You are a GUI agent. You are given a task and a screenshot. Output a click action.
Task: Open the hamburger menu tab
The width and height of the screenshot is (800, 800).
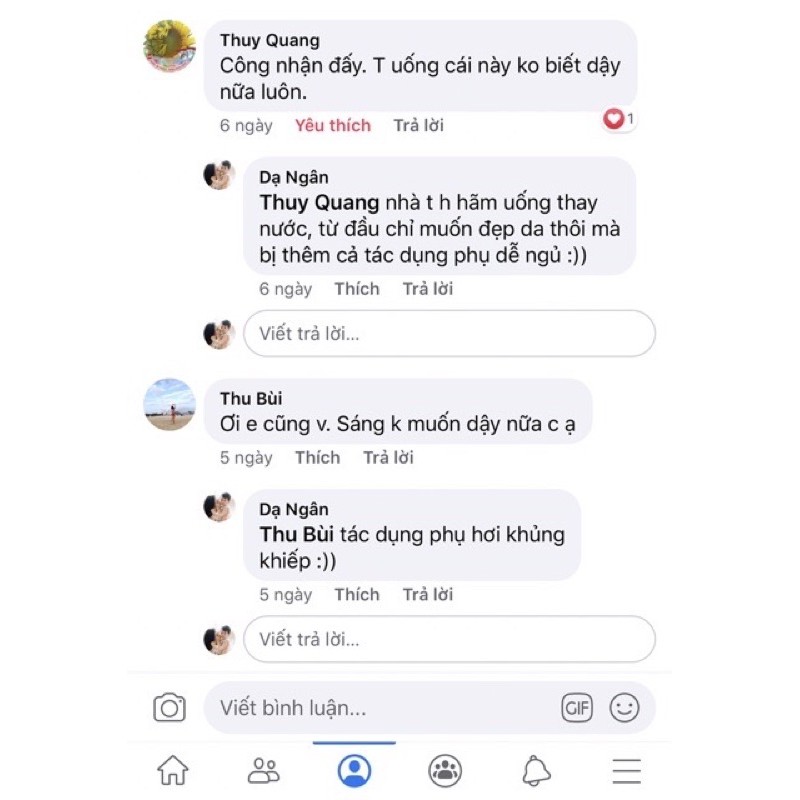coord(627,770)
